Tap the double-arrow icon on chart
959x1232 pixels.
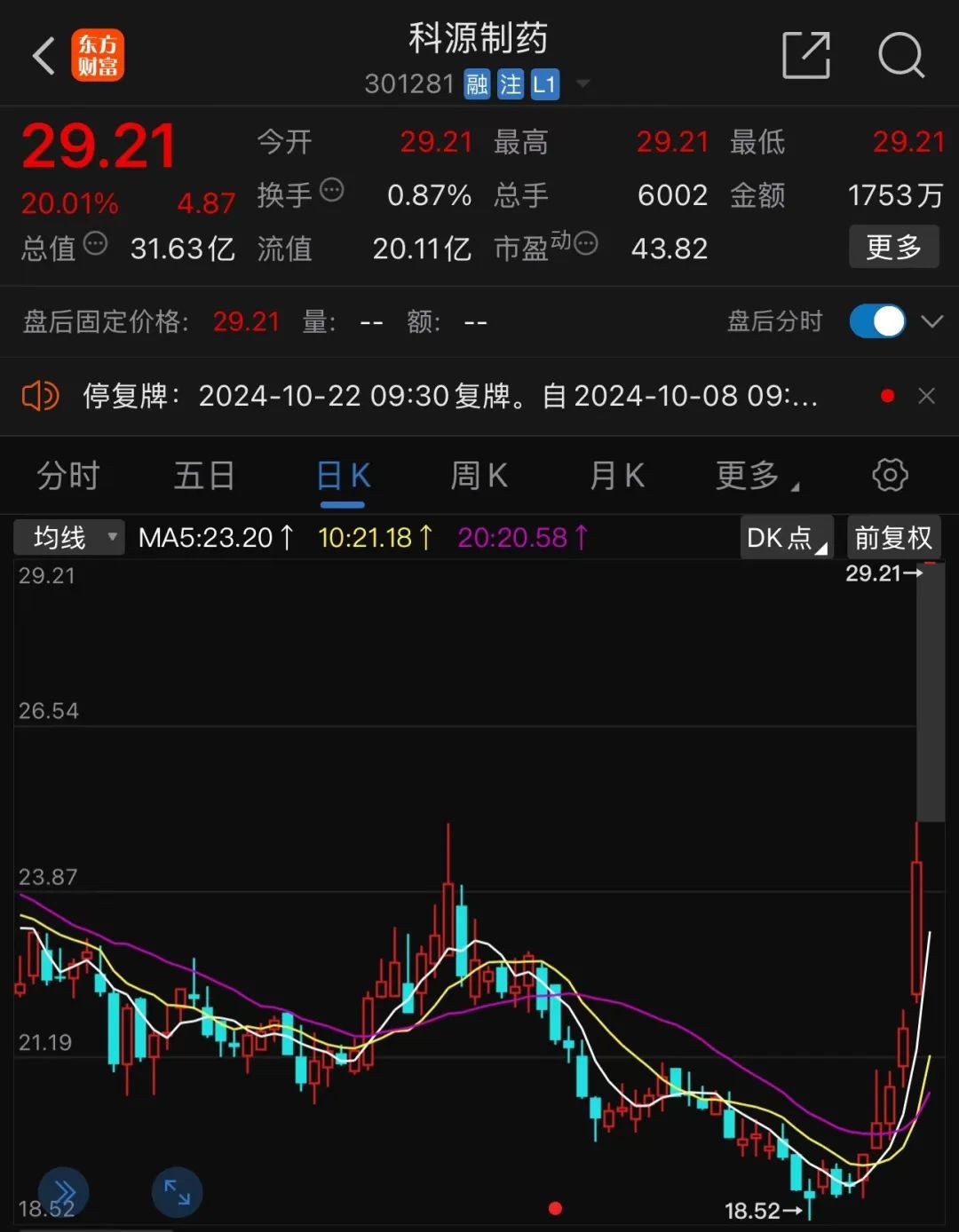click(x=64, y=1192)
